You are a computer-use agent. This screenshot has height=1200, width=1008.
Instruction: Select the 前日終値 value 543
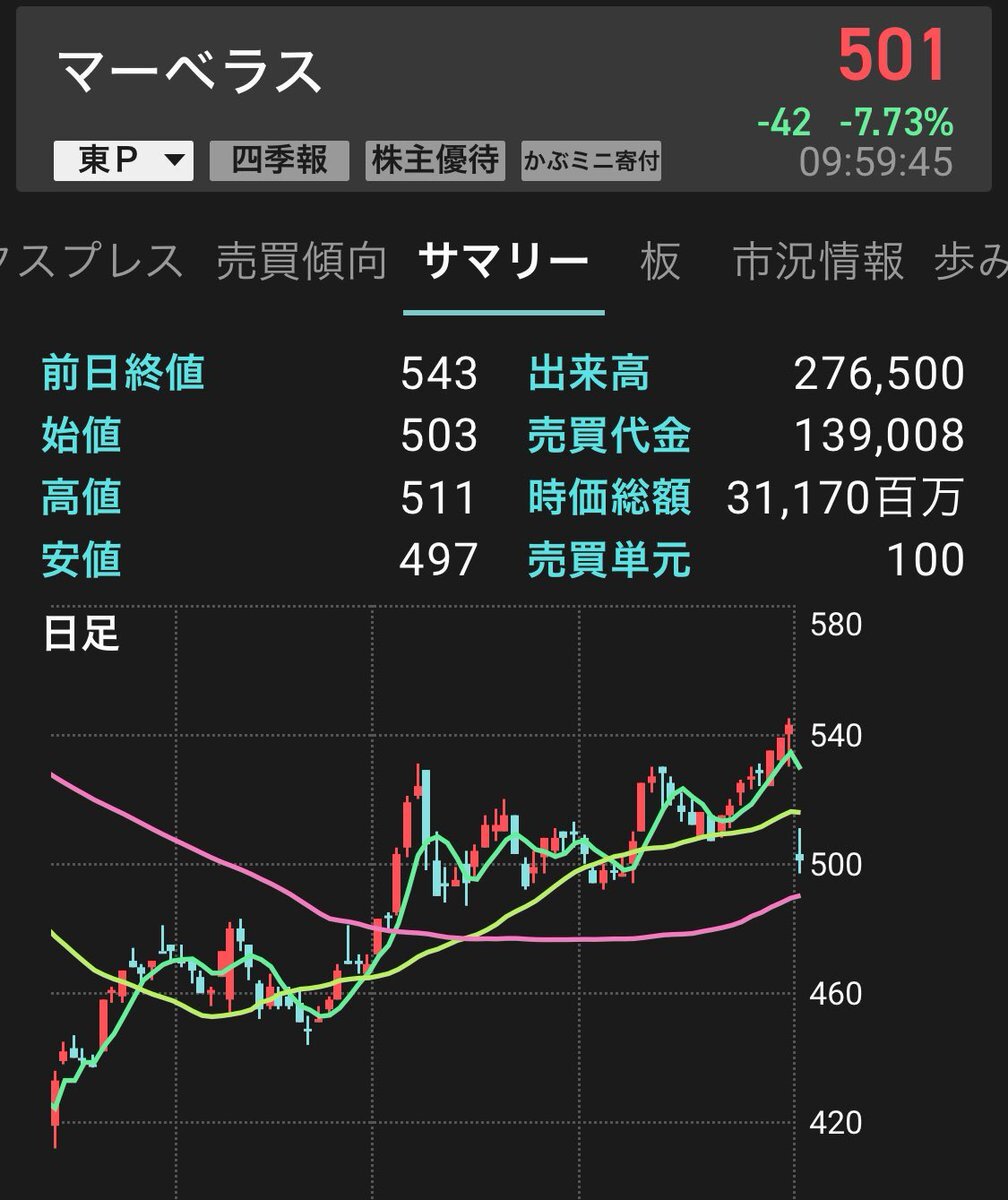pos(437,373)
